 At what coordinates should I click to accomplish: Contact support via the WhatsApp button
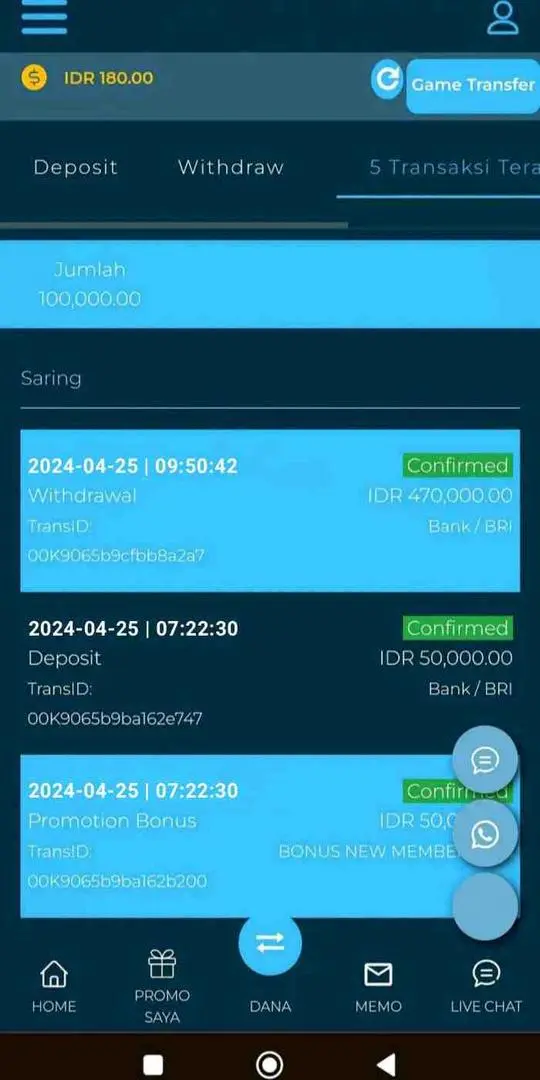pos(485,833)
